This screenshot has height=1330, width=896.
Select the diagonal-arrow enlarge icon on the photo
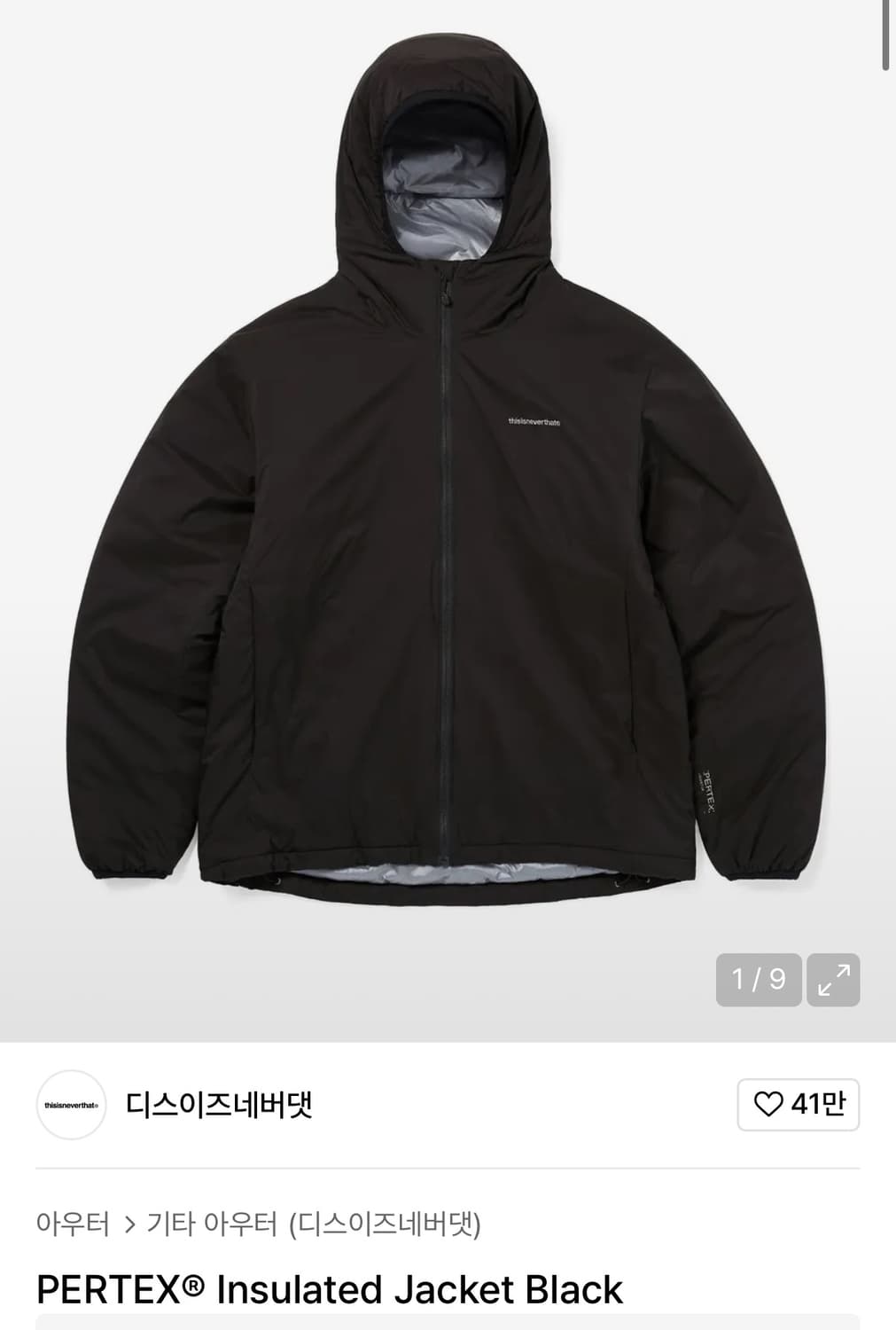tap(830, 978)
